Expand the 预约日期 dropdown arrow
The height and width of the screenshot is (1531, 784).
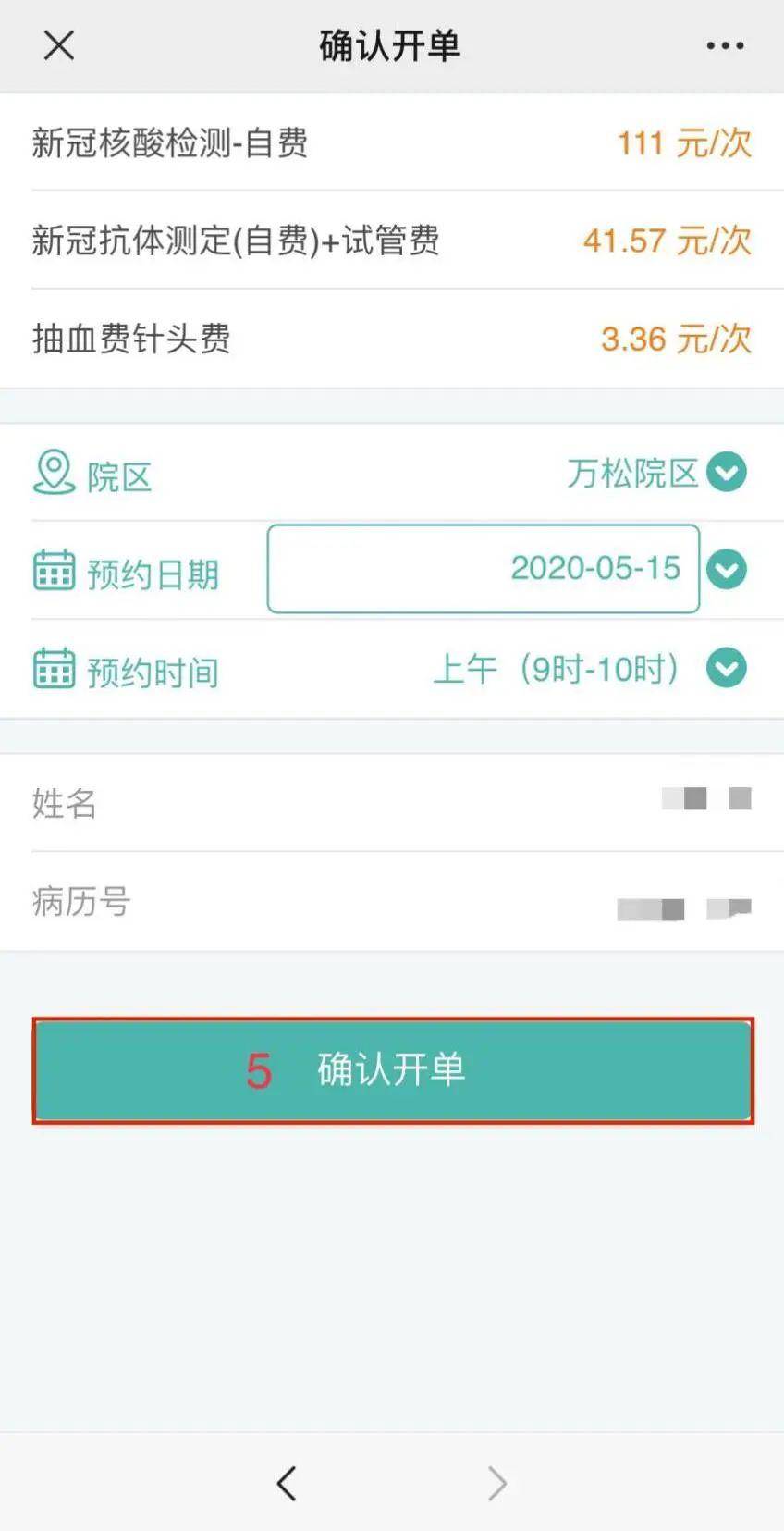pos(727,570)
